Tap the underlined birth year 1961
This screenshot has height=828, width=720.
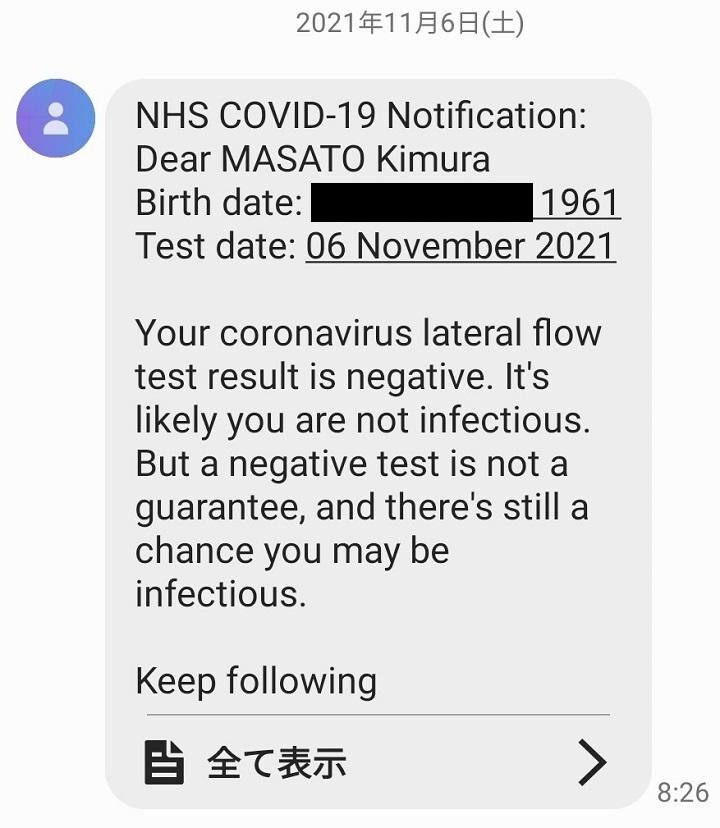(x=580, y=203)
